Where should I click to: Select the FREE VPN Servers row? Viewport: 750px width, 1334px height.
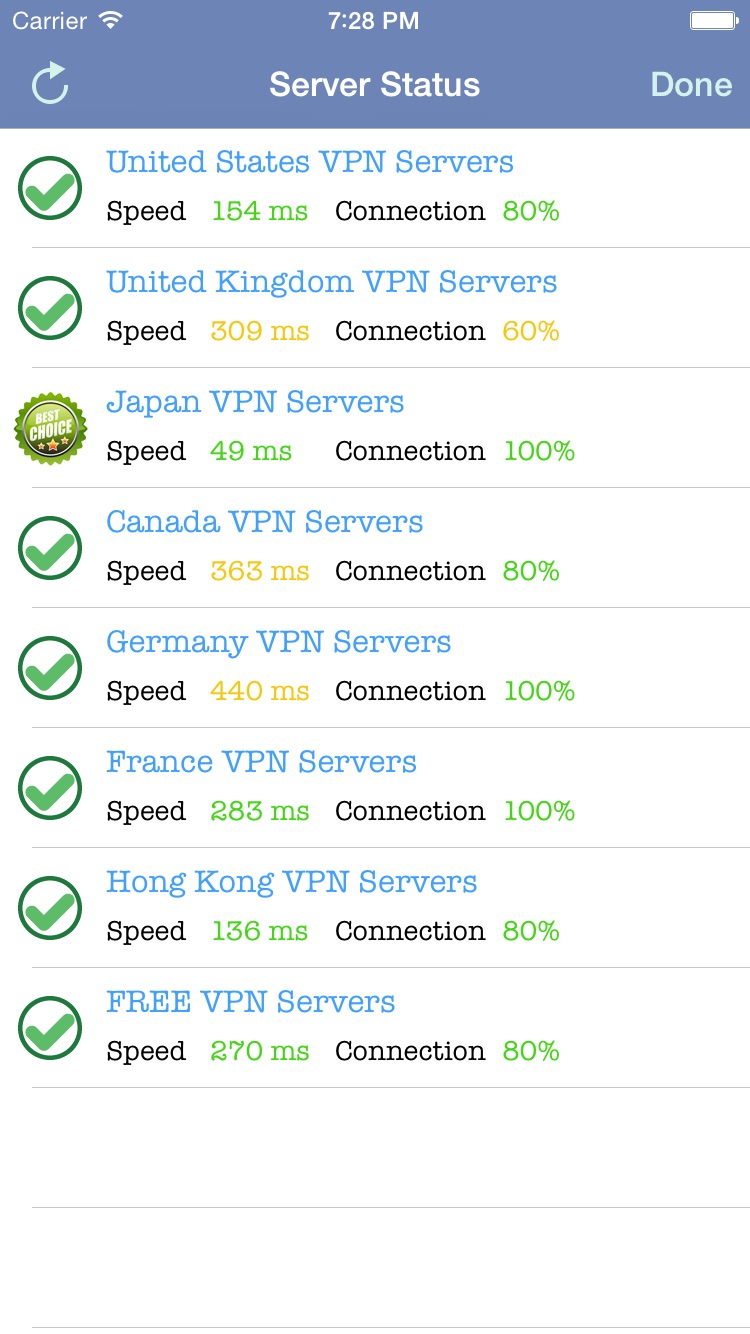(x=375, y=1028)
